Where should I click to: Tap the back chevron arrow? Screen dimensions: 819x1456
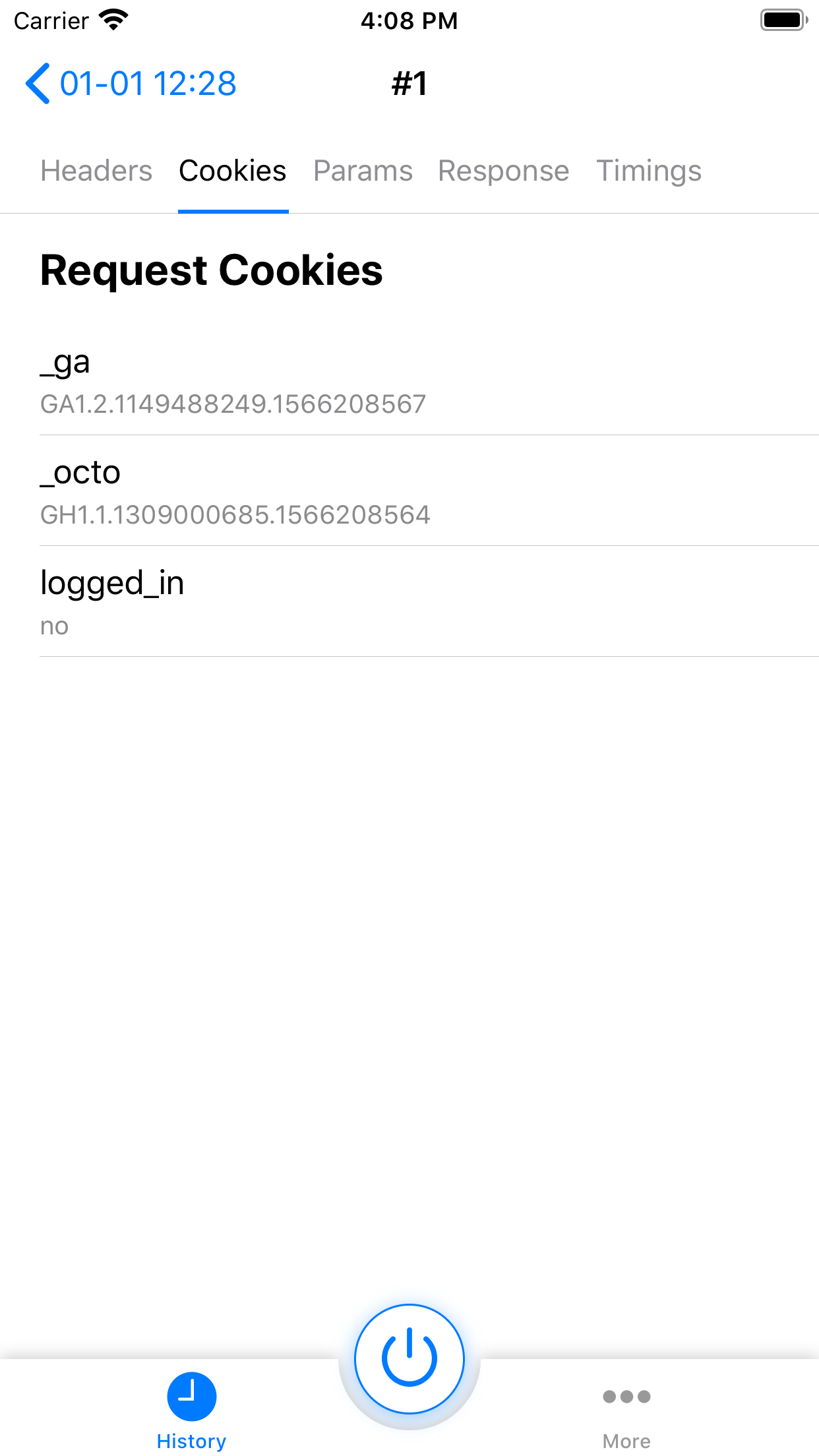[x=36, y=82]
